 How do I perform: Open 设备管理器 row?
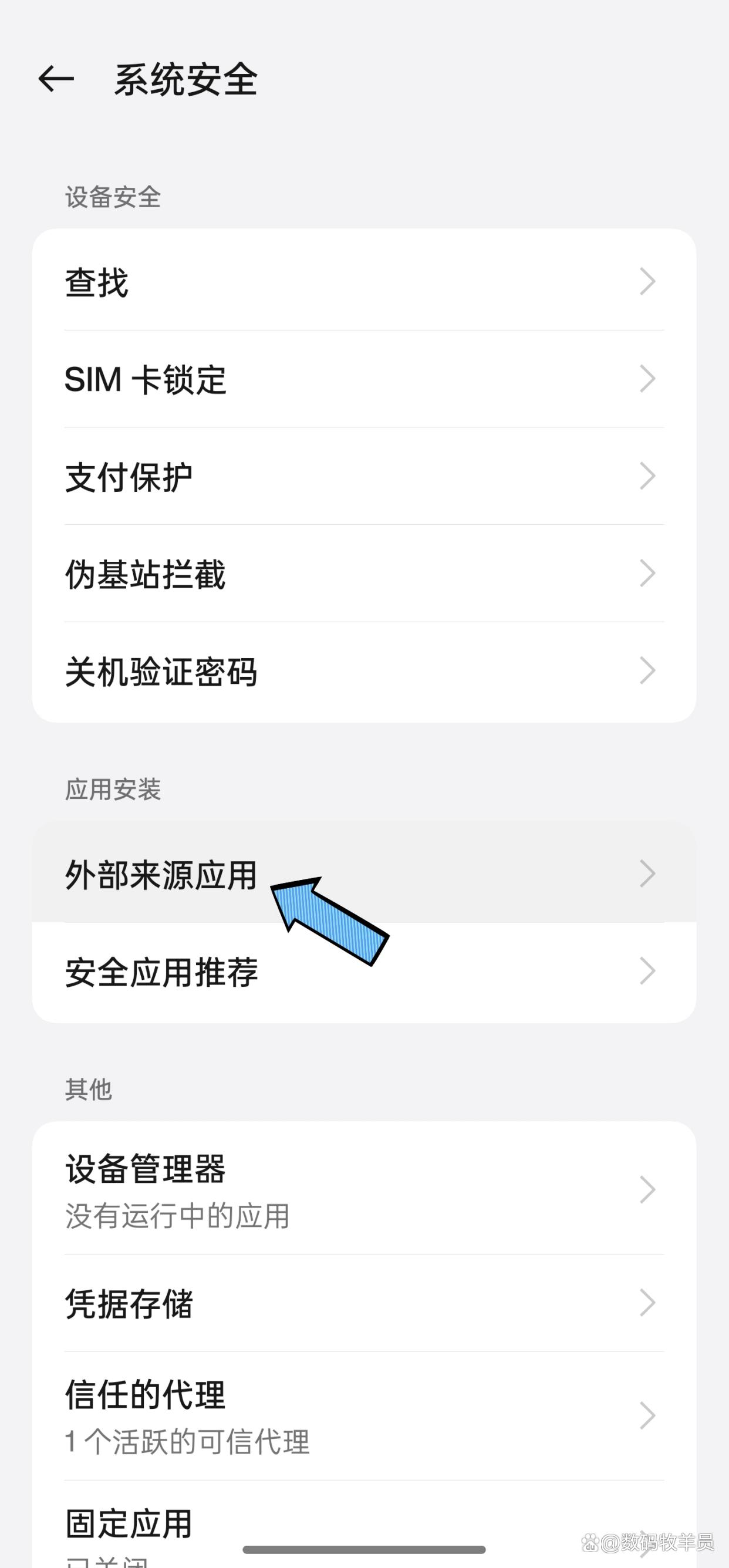[x=364, y=1190]
